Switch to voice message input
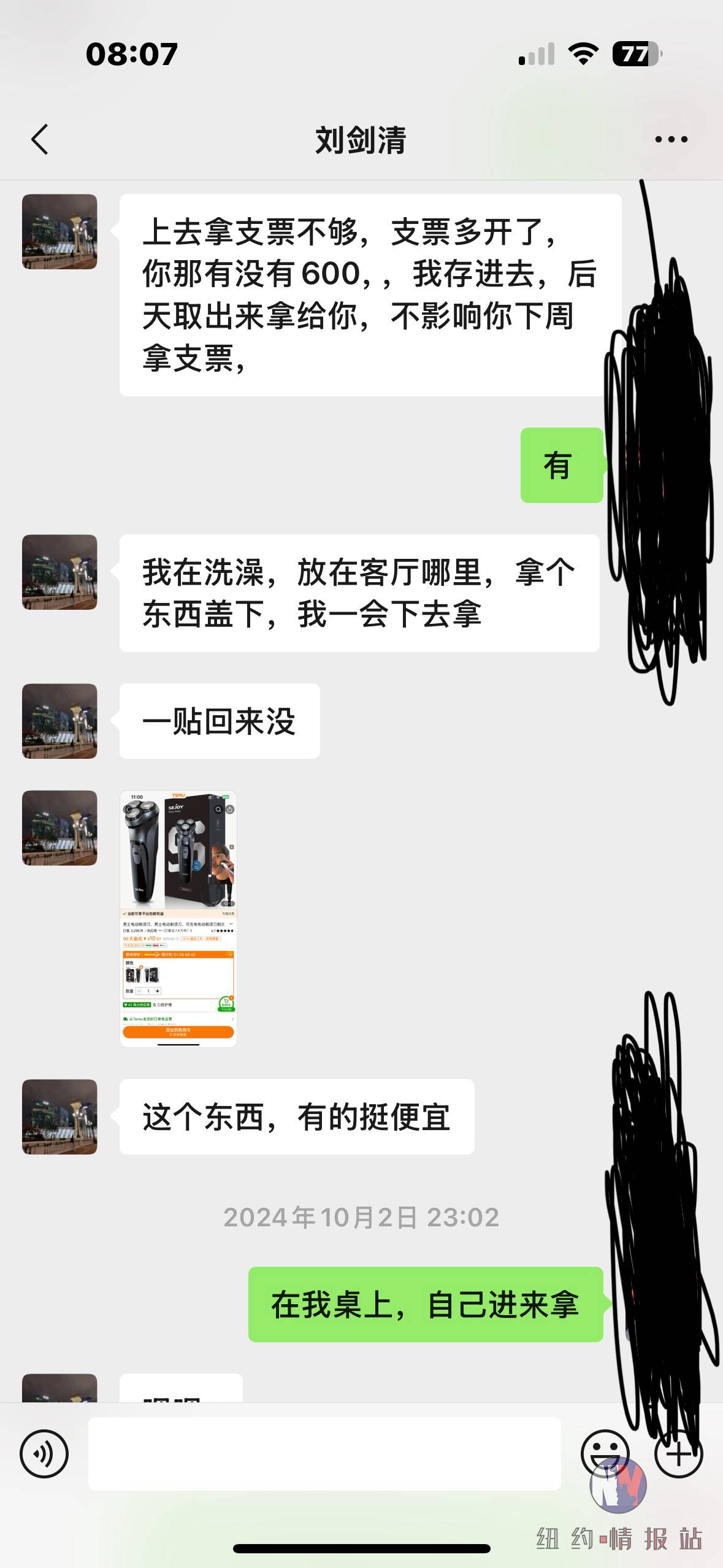The height and width of the screenshot is (1568, 723). point(44,1453)
